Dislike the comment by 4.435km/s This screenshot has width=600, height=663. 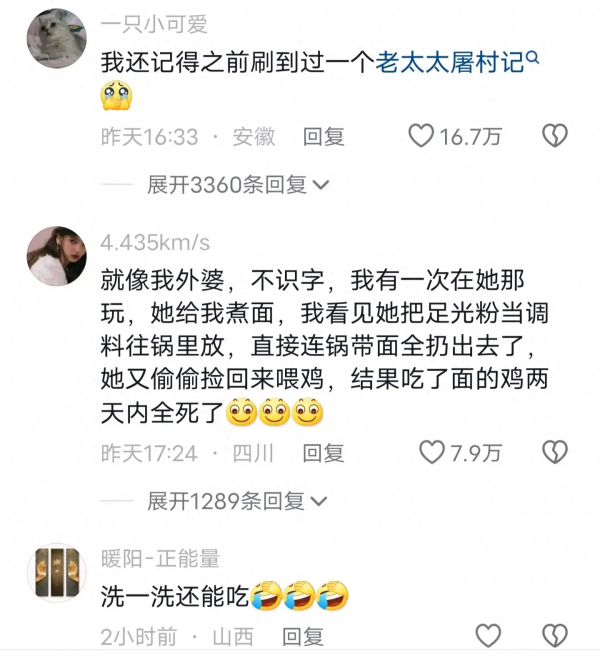click(x=554, y=453)
